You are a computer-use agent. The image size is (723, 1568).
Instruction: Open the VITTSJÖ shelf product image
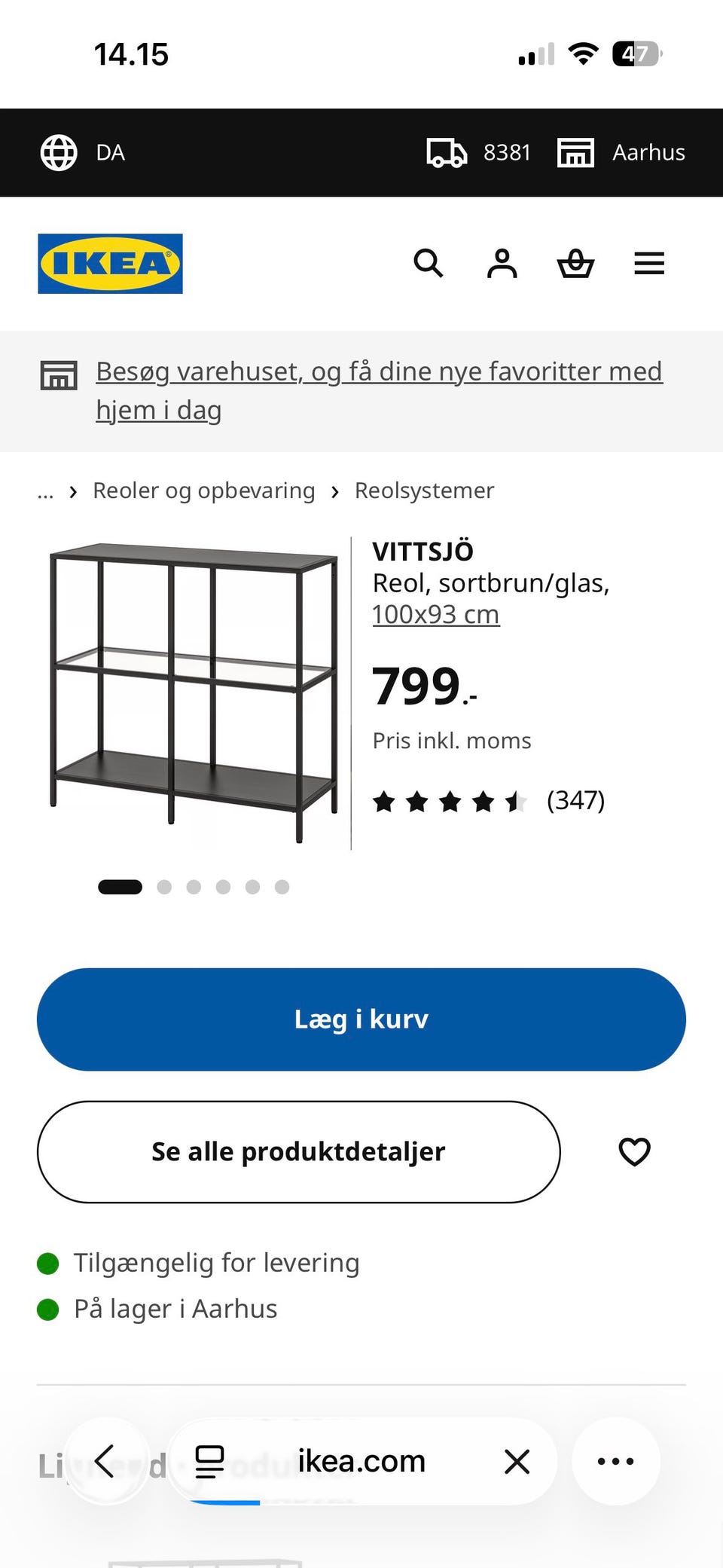tap(194, 693)
